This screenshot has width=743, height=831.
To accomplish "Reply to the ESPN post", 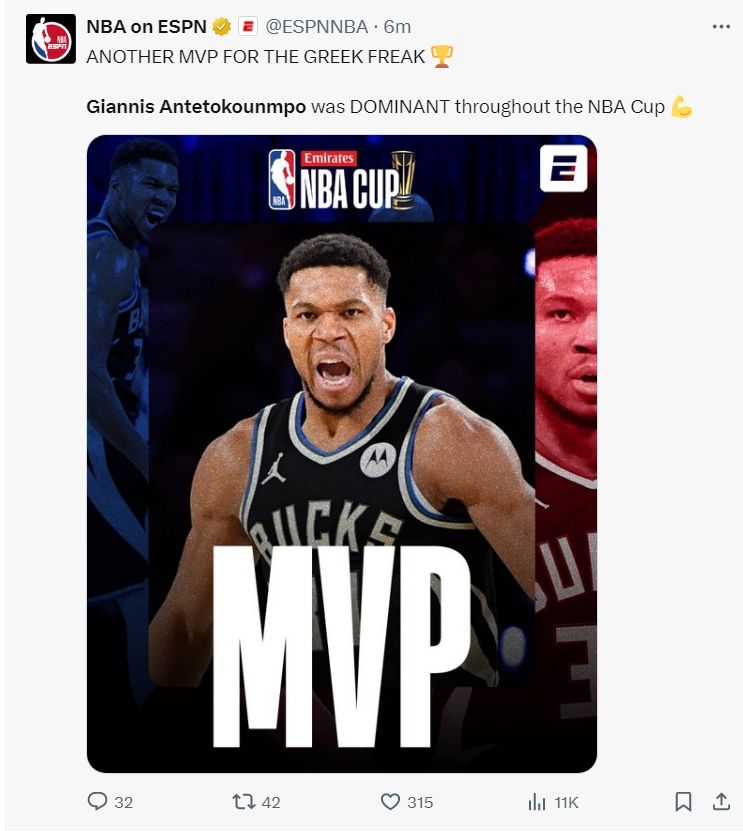I will [98, 802].
